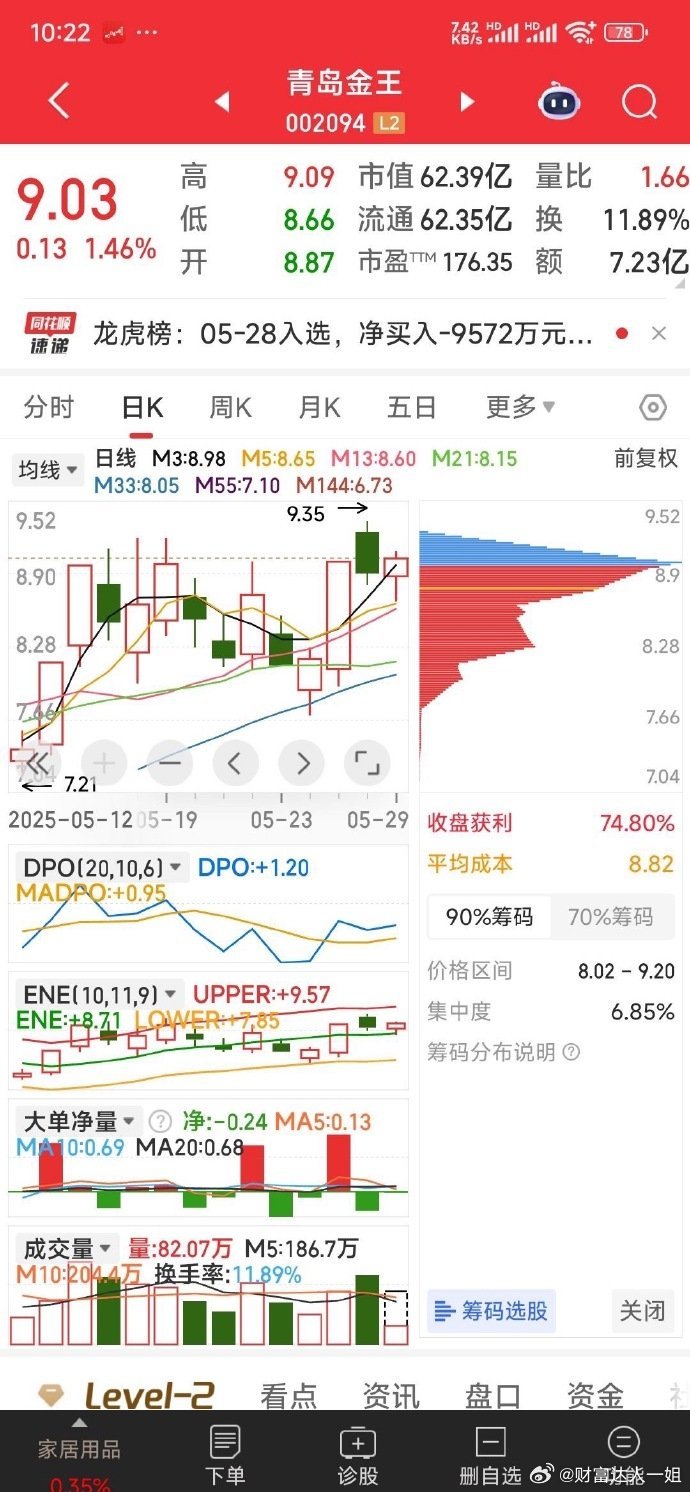Tap the 筹码选股 button
The width and height of the screenshot is (690, 1492).
(491, 1310)
